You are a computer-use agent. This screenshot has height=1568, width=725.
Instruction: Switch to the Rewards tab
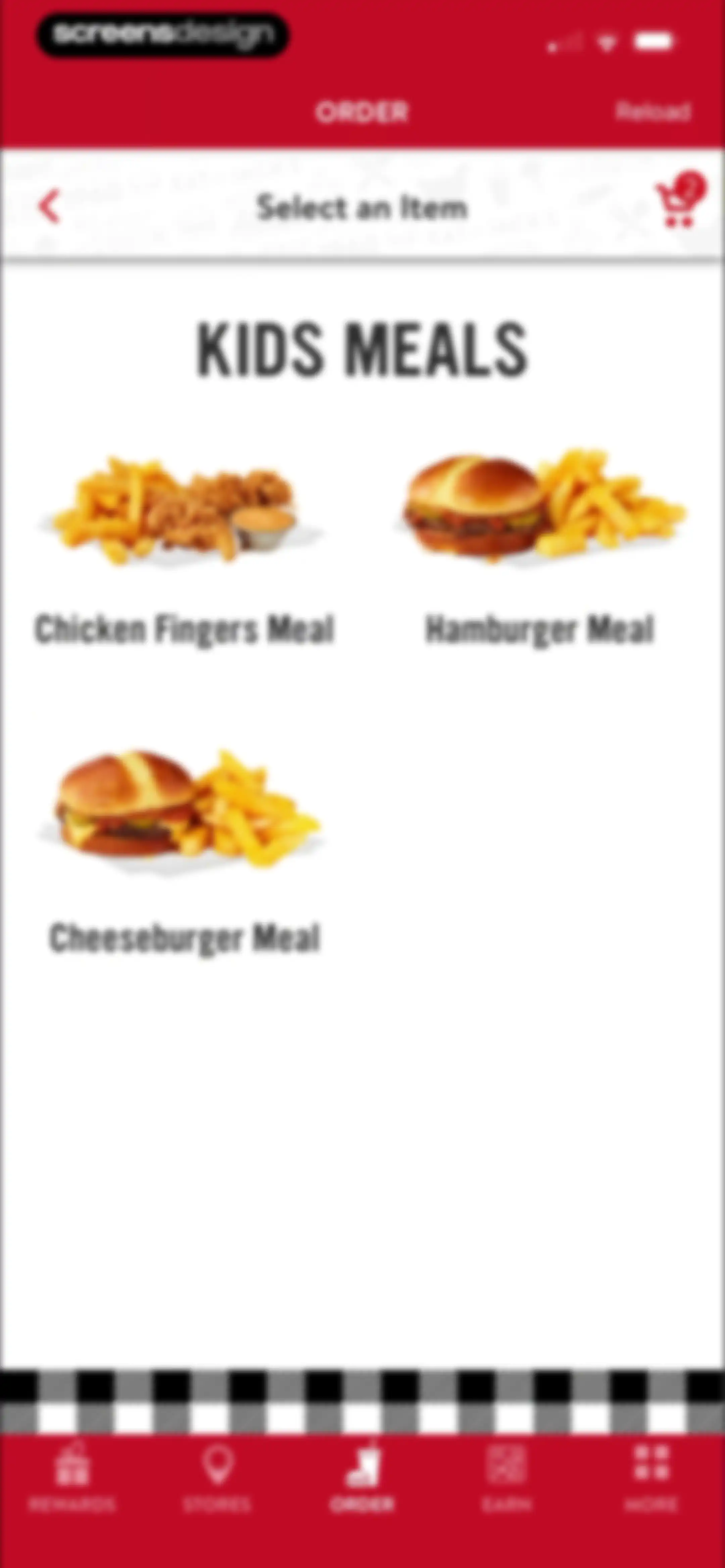pos(72,1479)
